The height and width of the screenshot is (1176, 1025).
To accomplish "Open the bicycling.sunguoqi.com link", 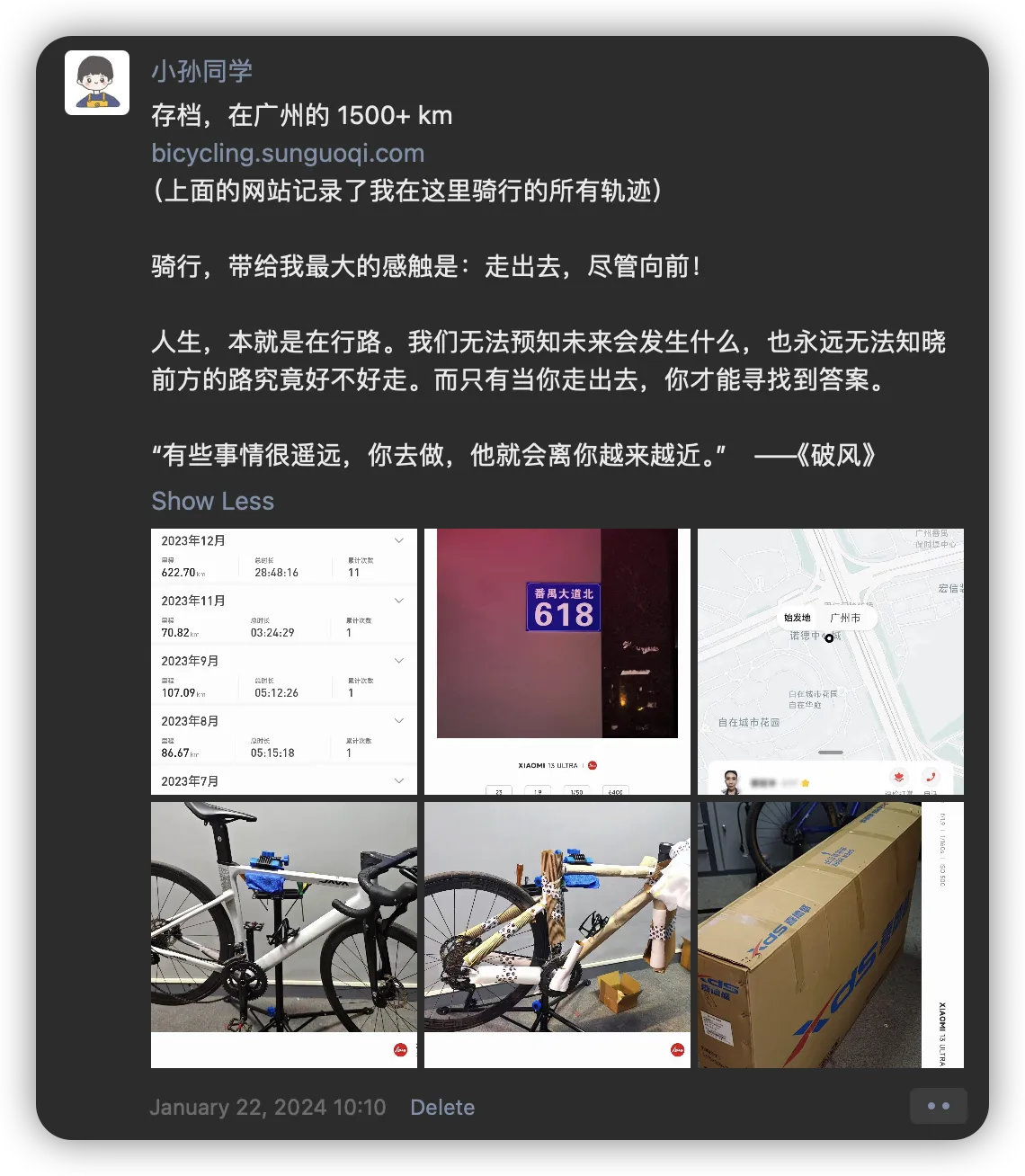I will pos(288,153).
